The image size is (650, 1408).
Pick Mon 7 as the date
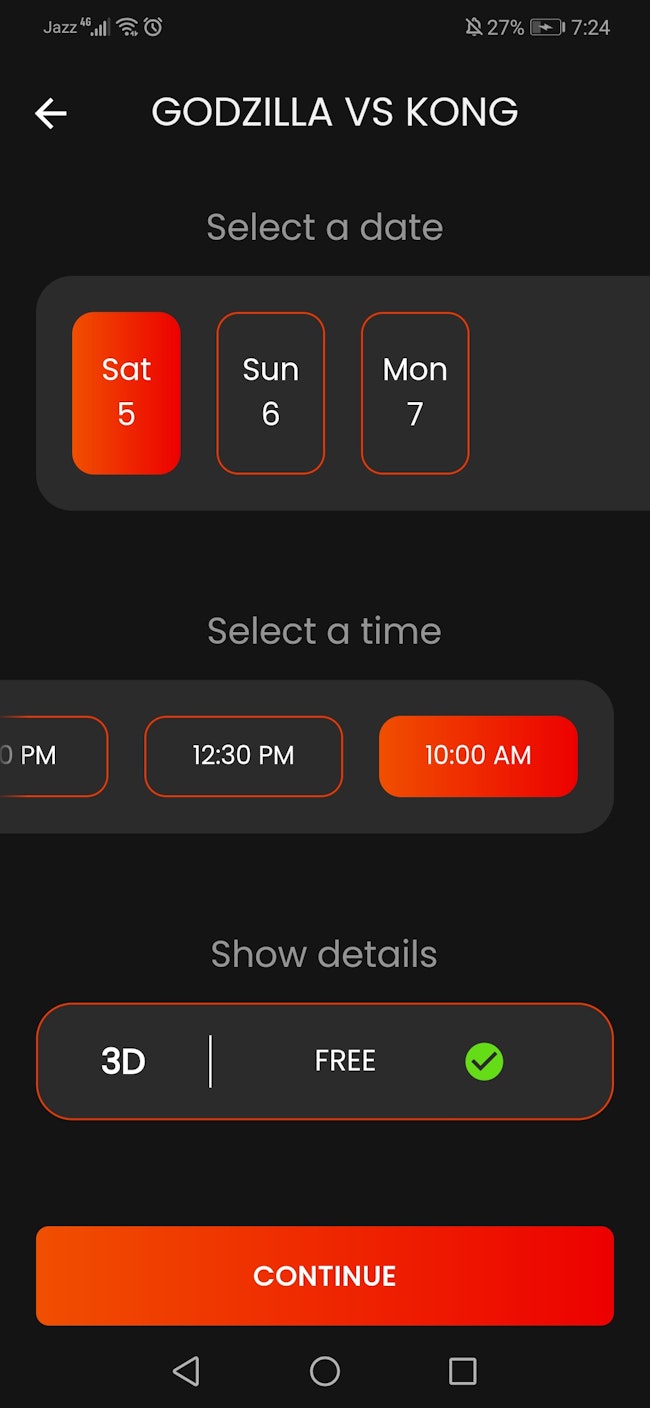(415, 393)
